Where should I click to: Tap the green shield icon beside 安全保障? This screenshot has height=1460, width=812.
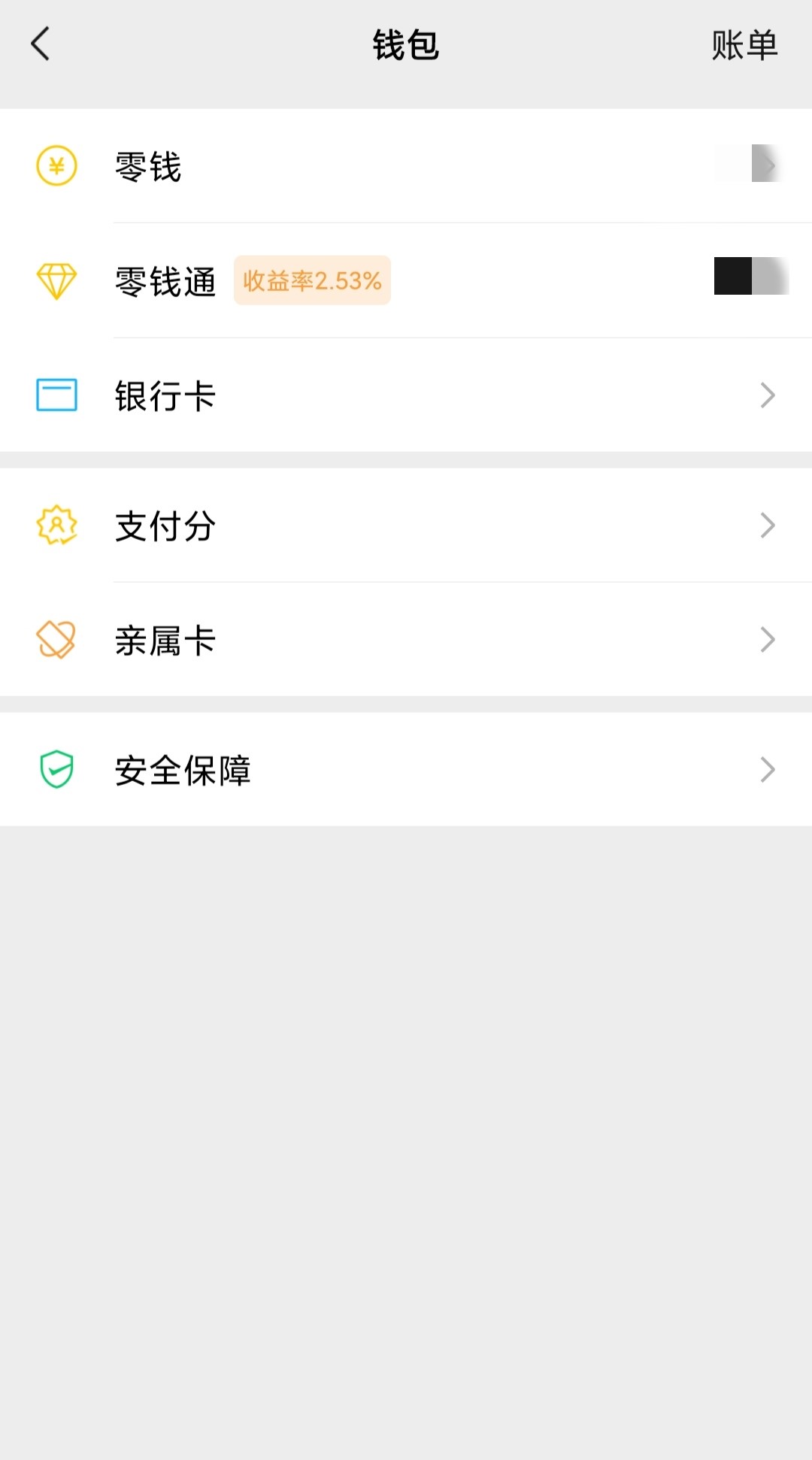pos(56,768)
